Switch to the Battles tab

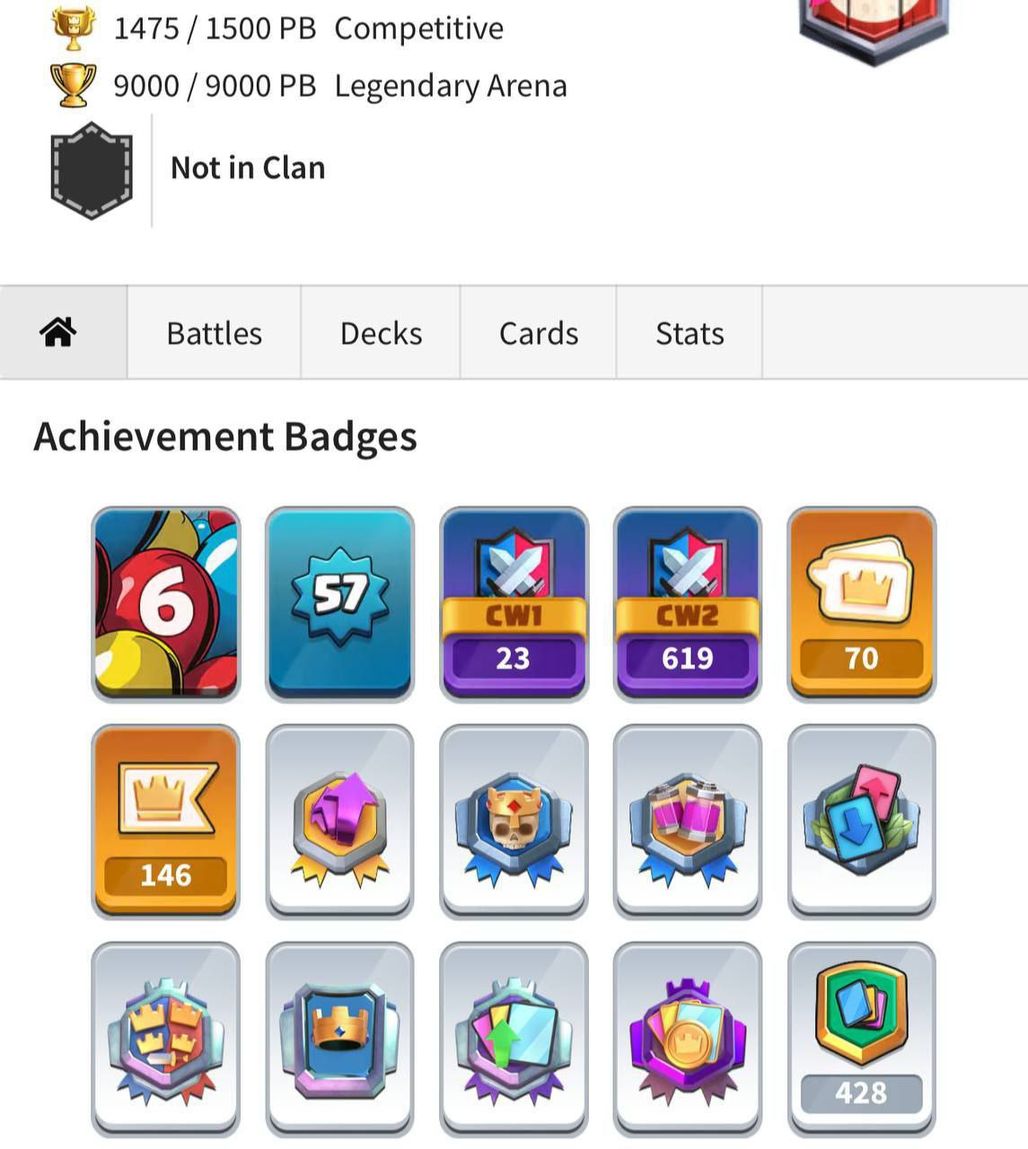coord(214,332)
